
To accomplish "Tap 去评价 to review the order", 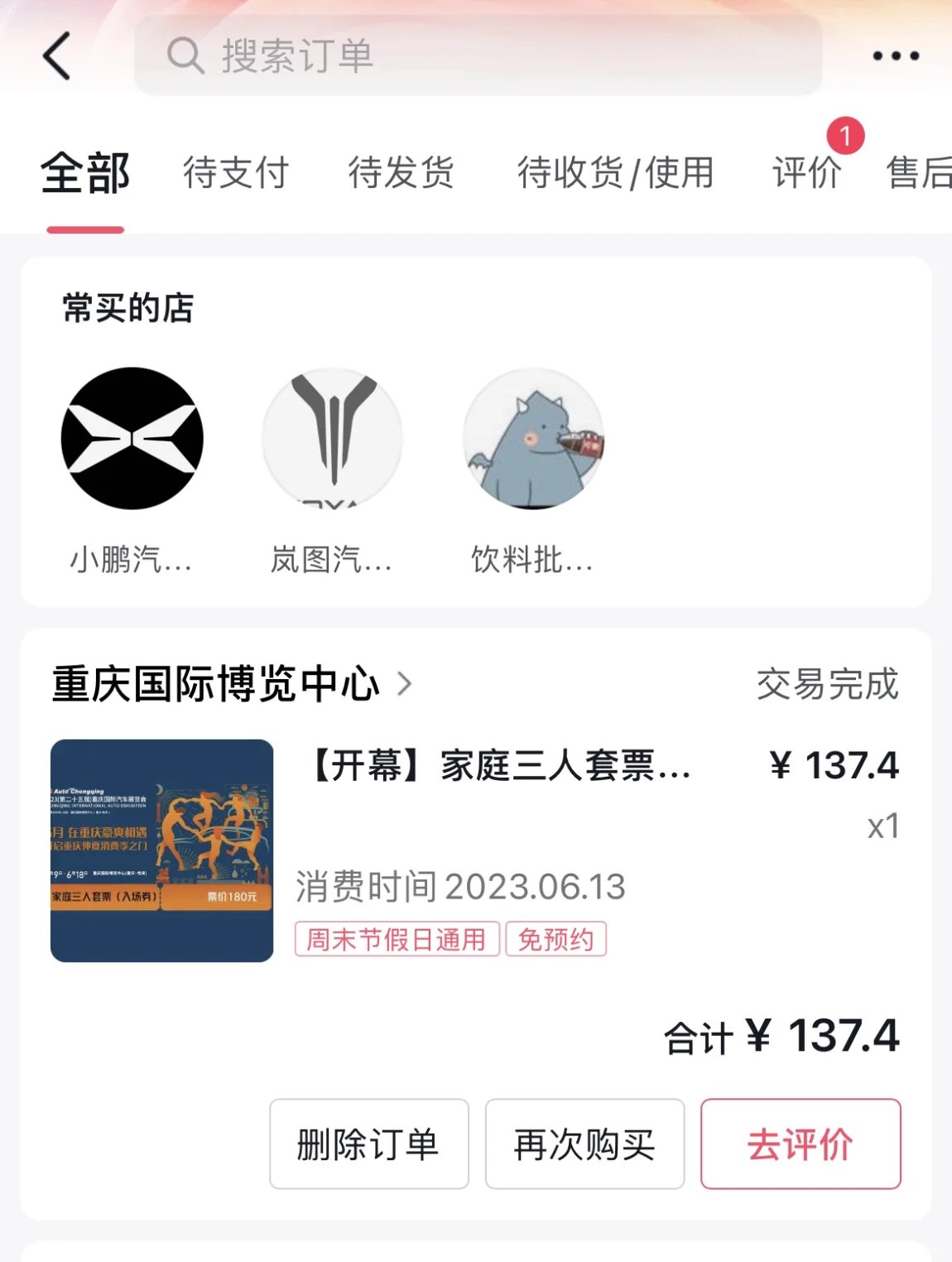I will coord(801,1144).
